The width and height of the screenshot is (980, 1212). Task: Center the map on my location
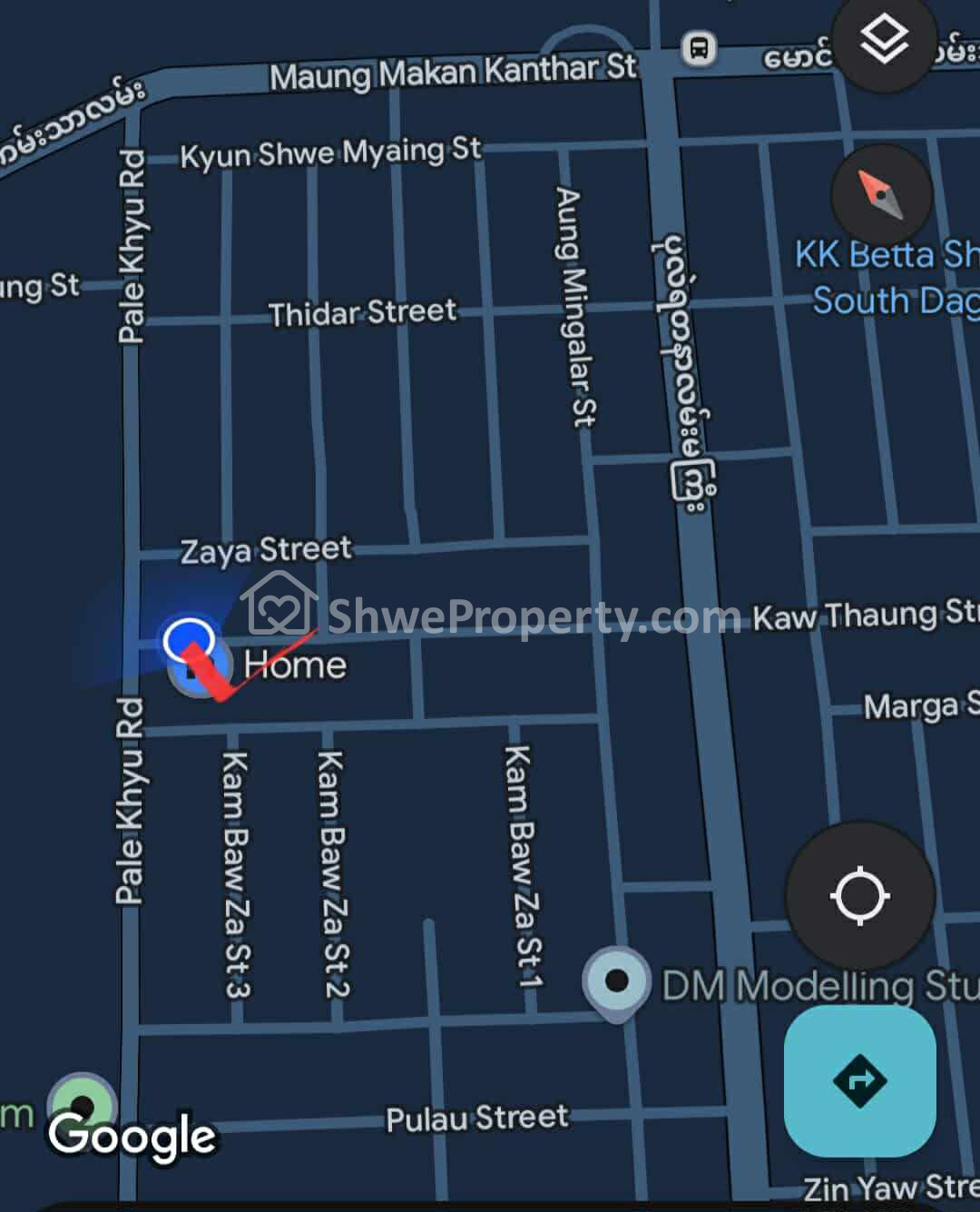click(859, 896)
